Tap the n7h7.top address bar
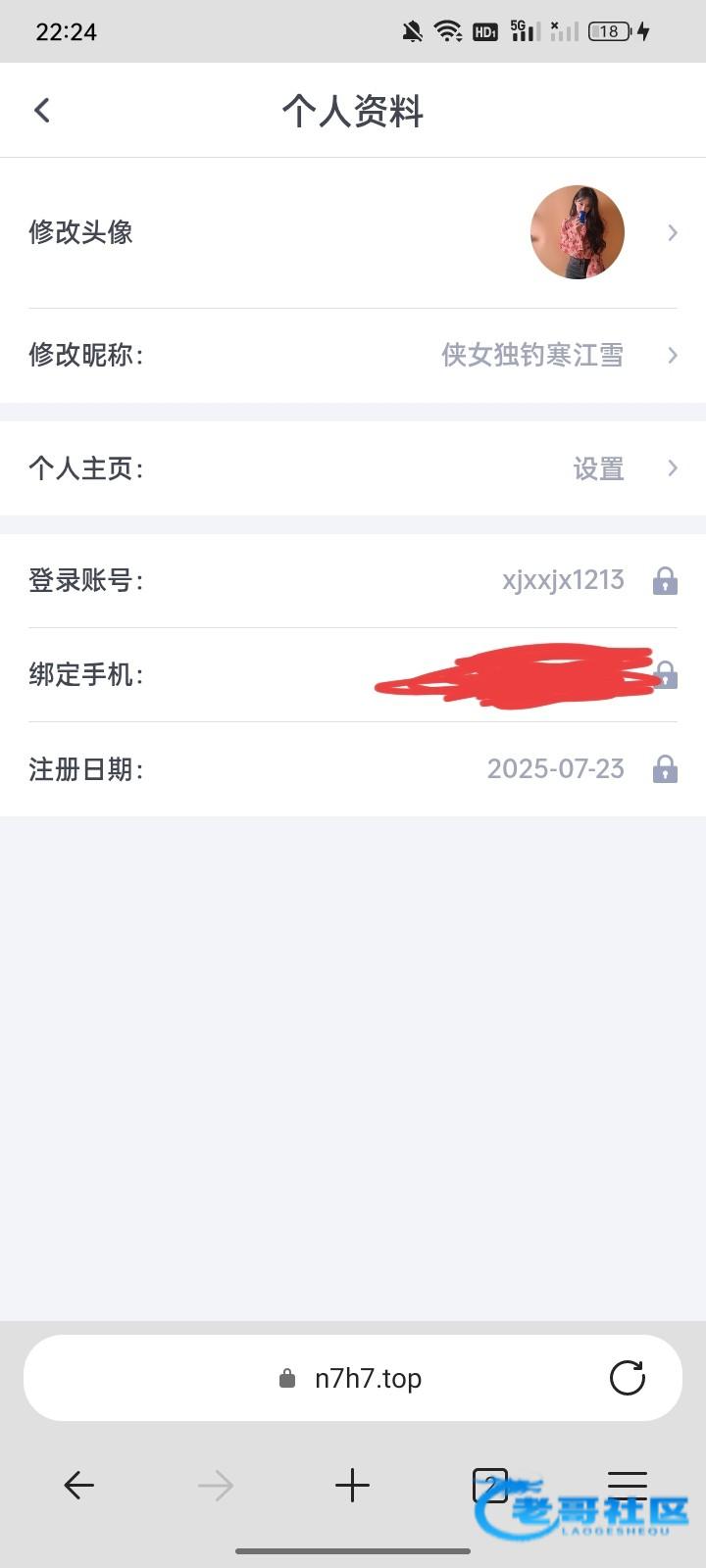 coord(353,1378)
